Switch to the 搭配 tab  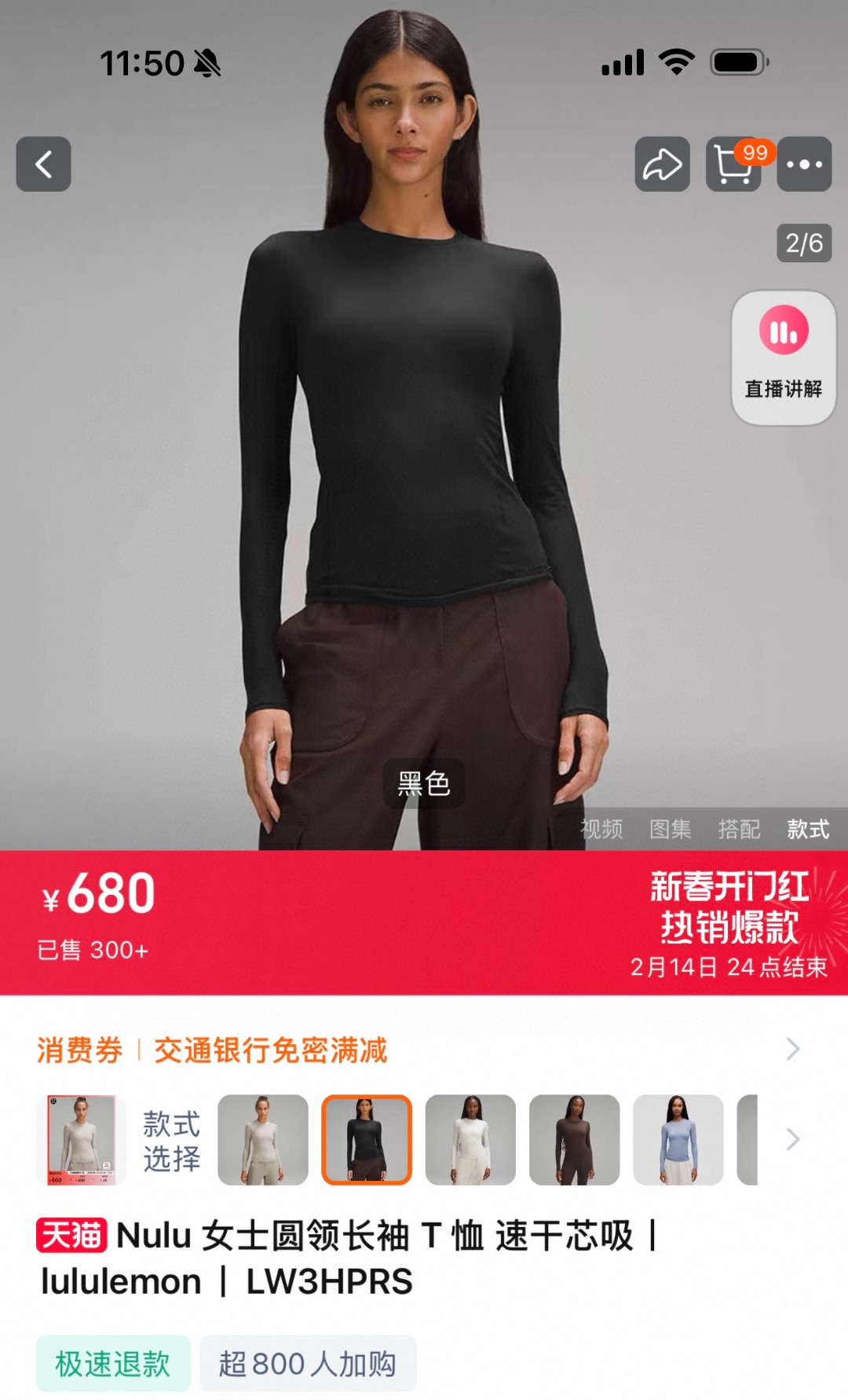point(739,829)
